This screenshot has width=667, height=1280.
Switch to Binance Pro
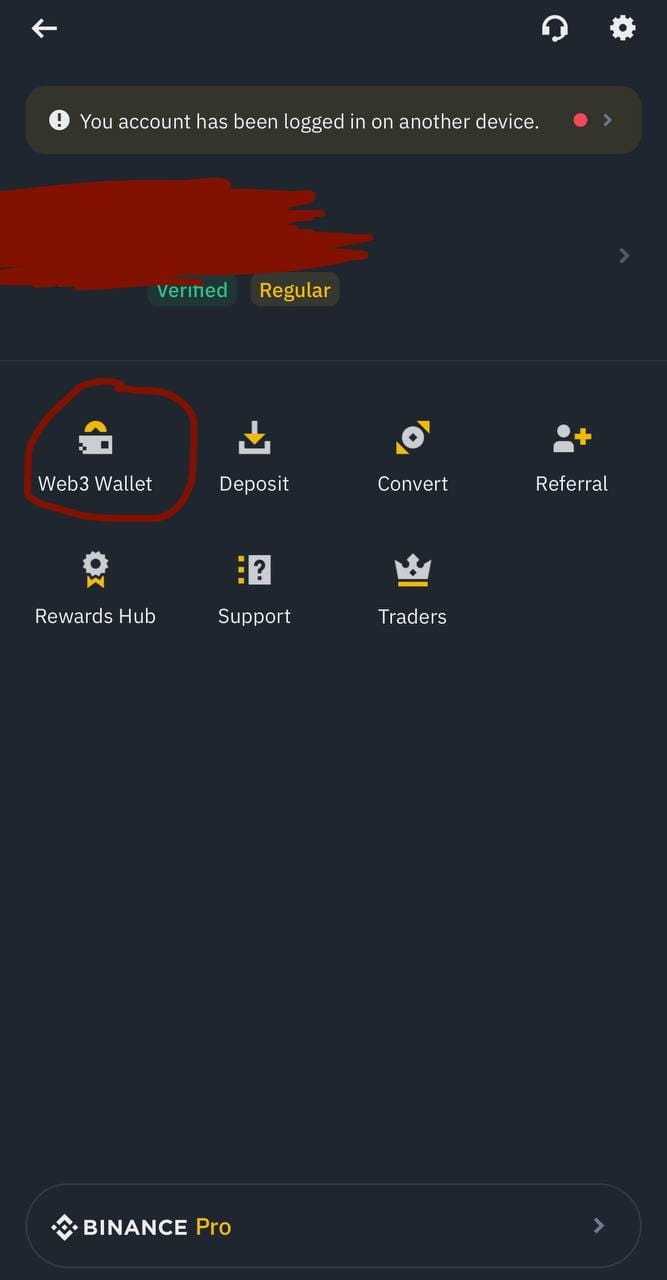point(333,1226)
